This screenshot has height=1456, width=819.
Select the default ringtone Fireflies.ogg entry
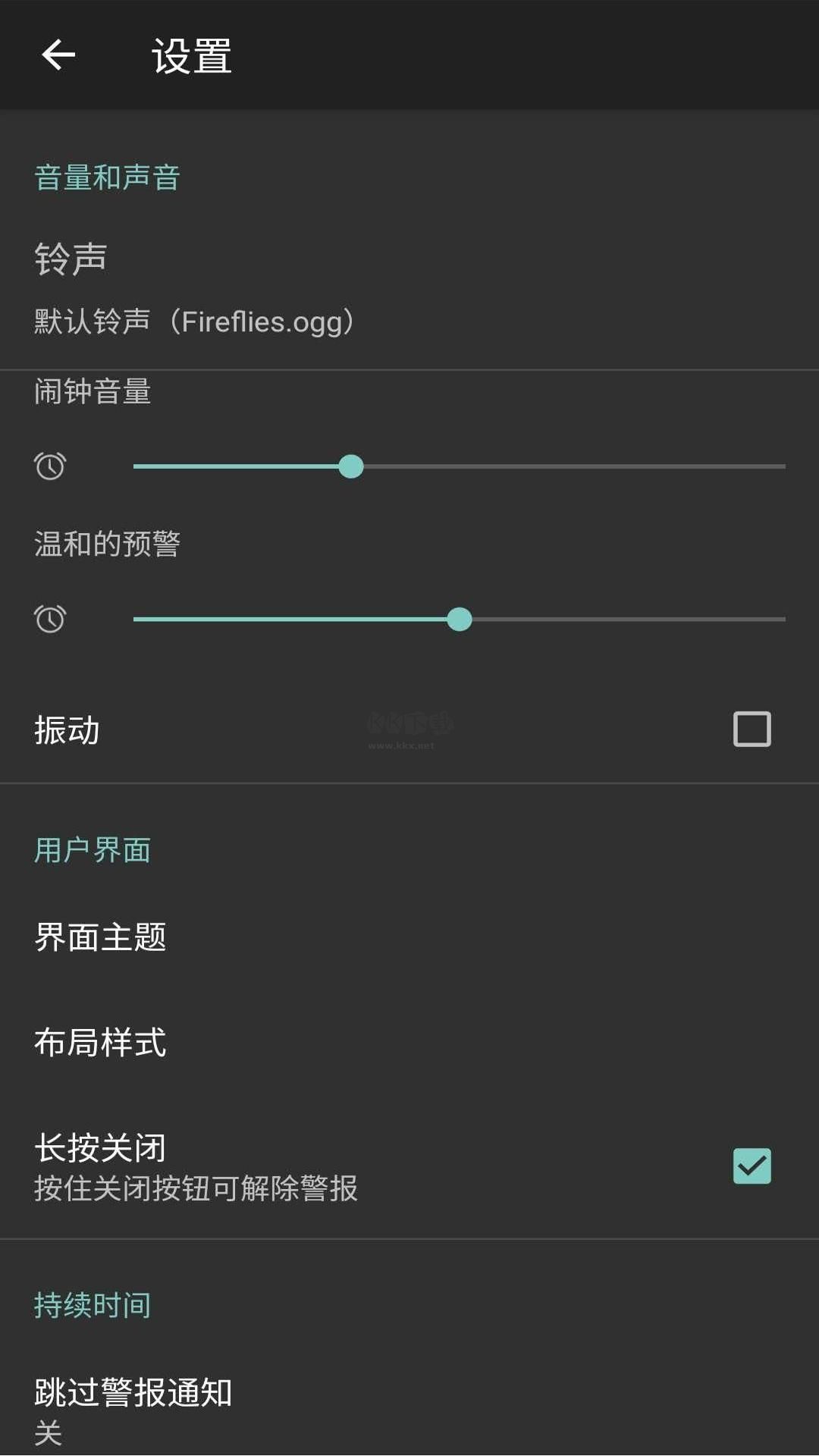tap(195, 322)
